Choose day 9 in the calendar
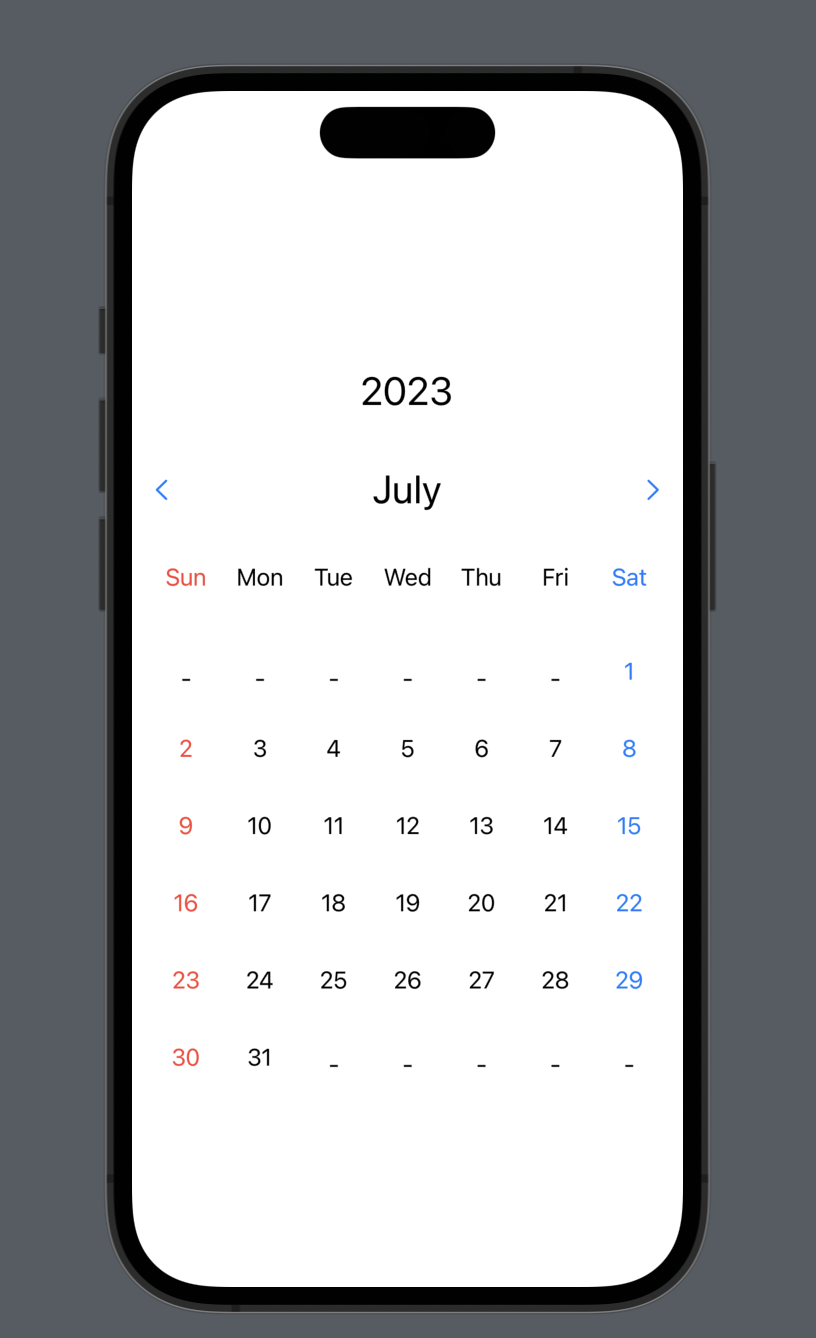The height and width of the screenshot is (1338, 816). pos(186,826)
